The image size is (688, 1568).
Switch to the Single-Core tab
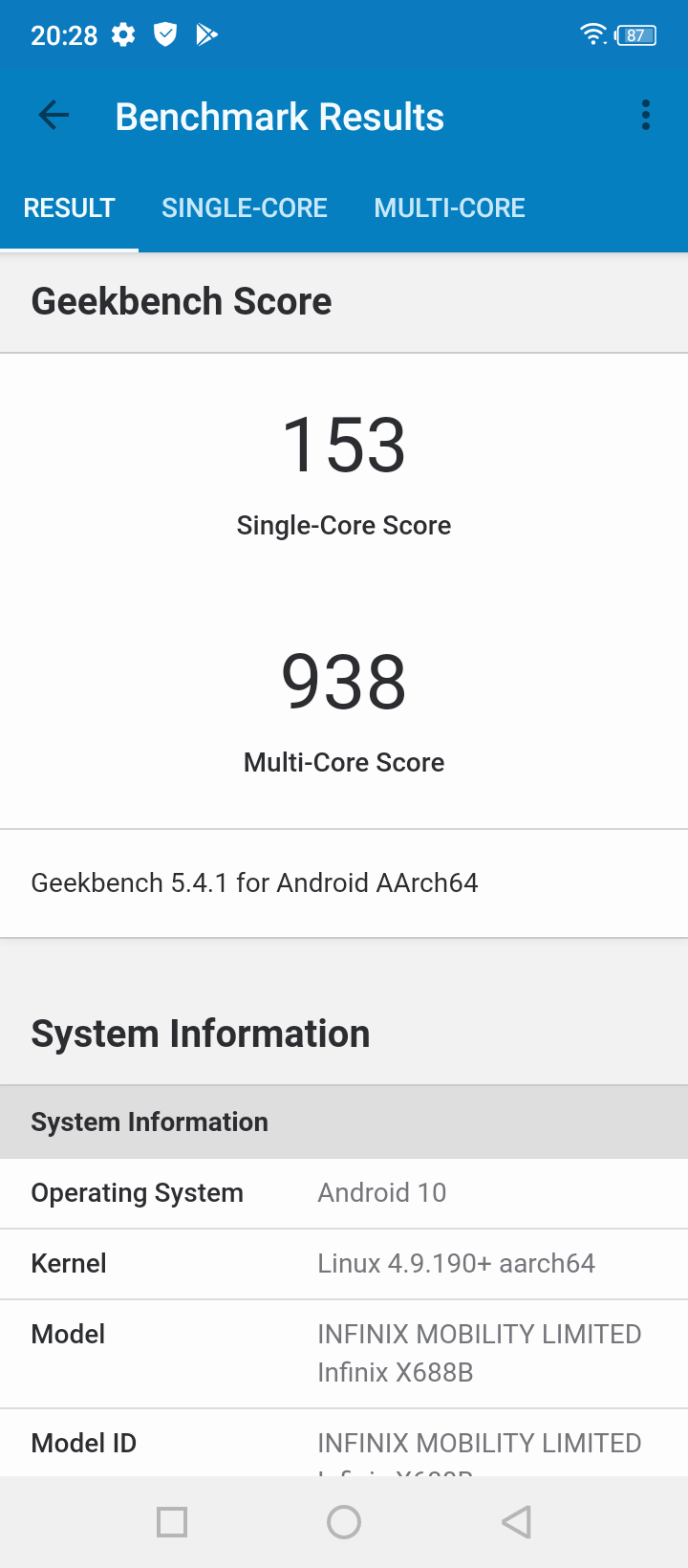pyautogui.click(x=245, y=207)
